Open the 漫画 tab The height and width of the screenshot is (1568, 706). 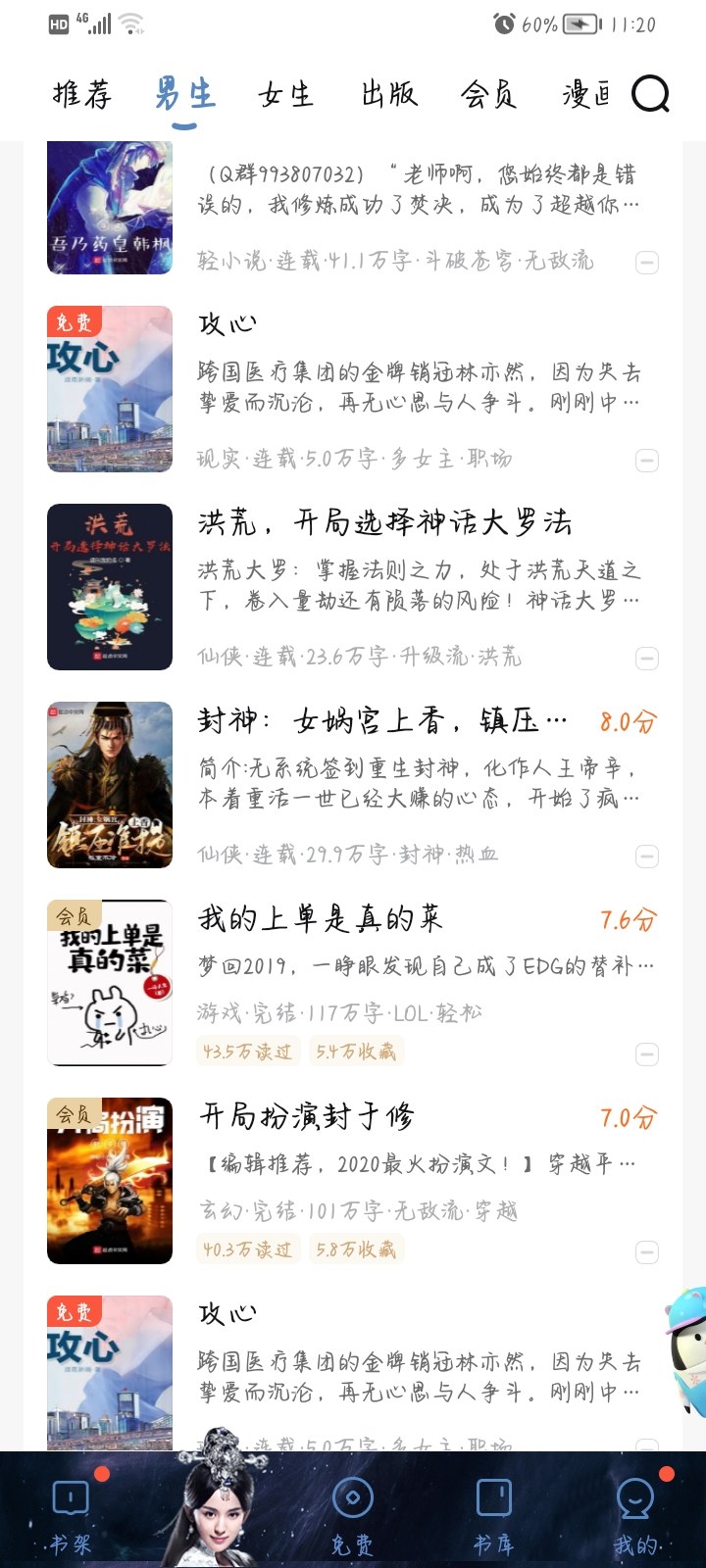click(586, 95)
